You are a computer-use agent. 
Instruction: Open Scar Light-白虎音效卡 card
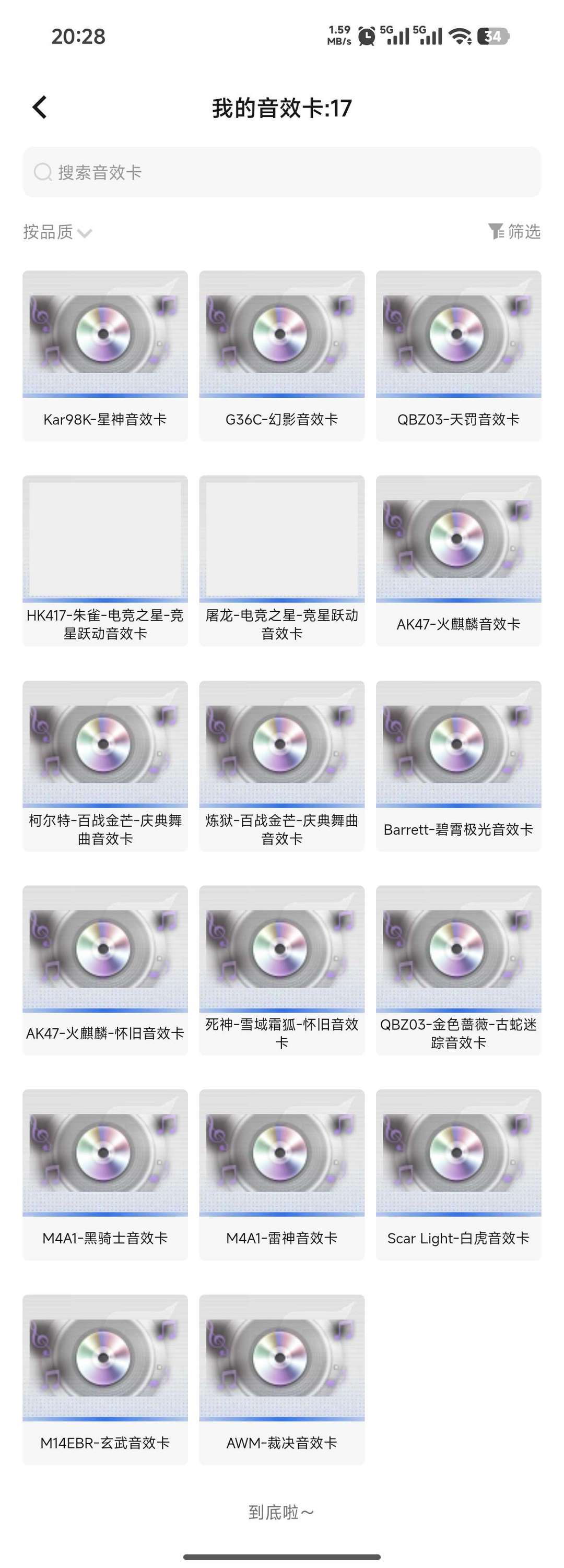[458, 1174]
